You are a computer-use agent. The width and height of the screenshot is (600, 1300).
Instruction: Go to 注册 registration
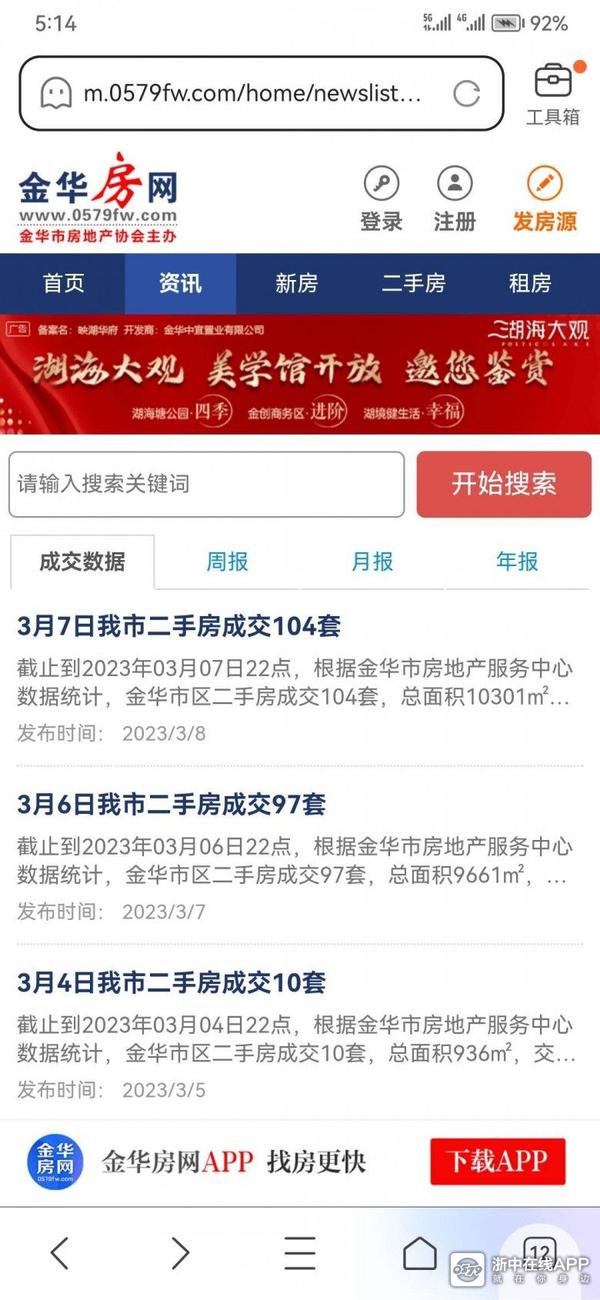(455, 199)
